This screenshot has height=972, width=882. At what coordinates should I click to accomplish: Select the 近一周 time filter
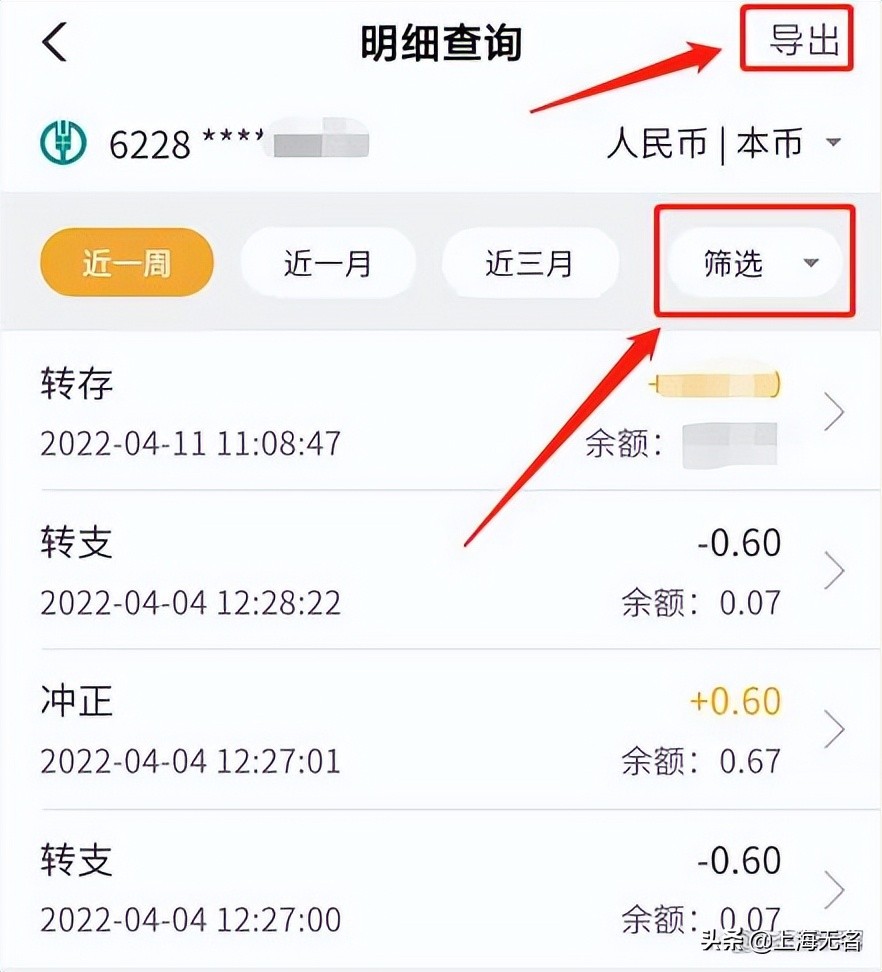126,262
